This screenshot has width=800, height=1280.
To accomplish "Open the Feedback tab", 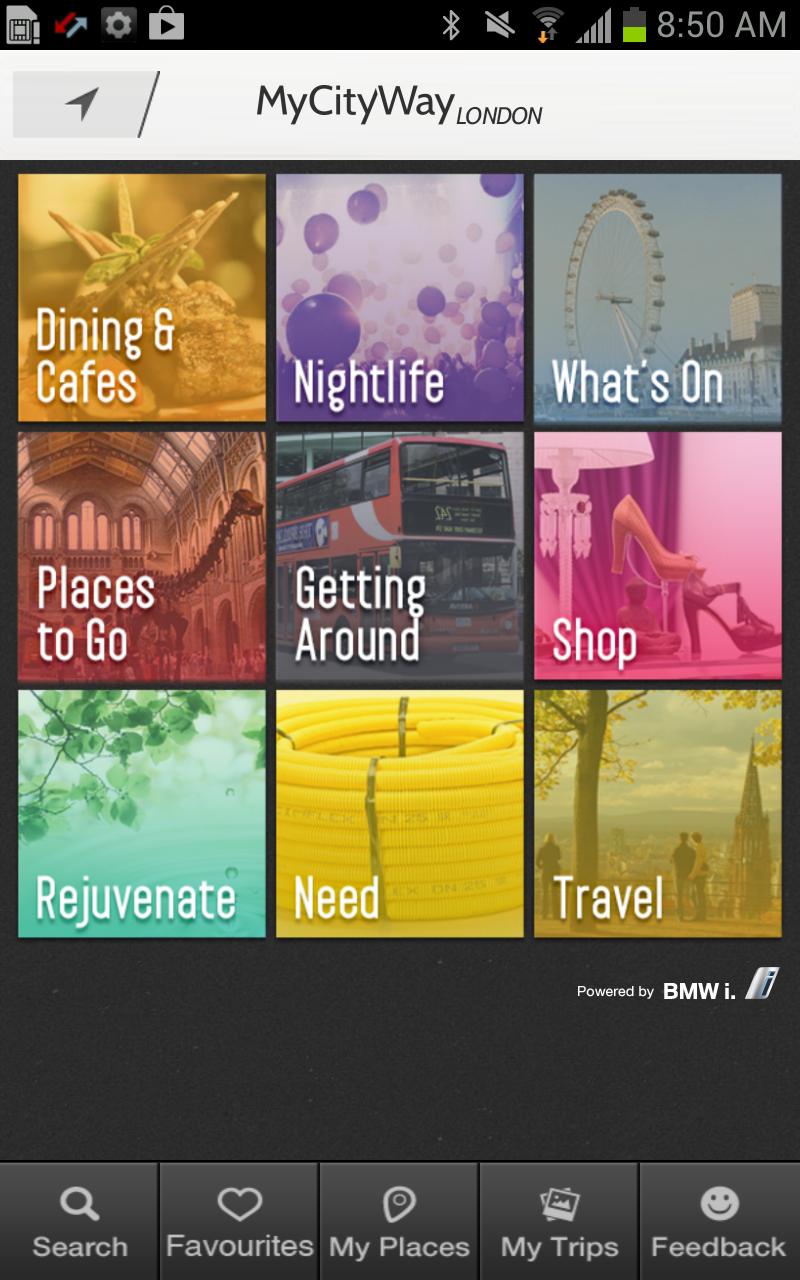I will [719, 1222].
